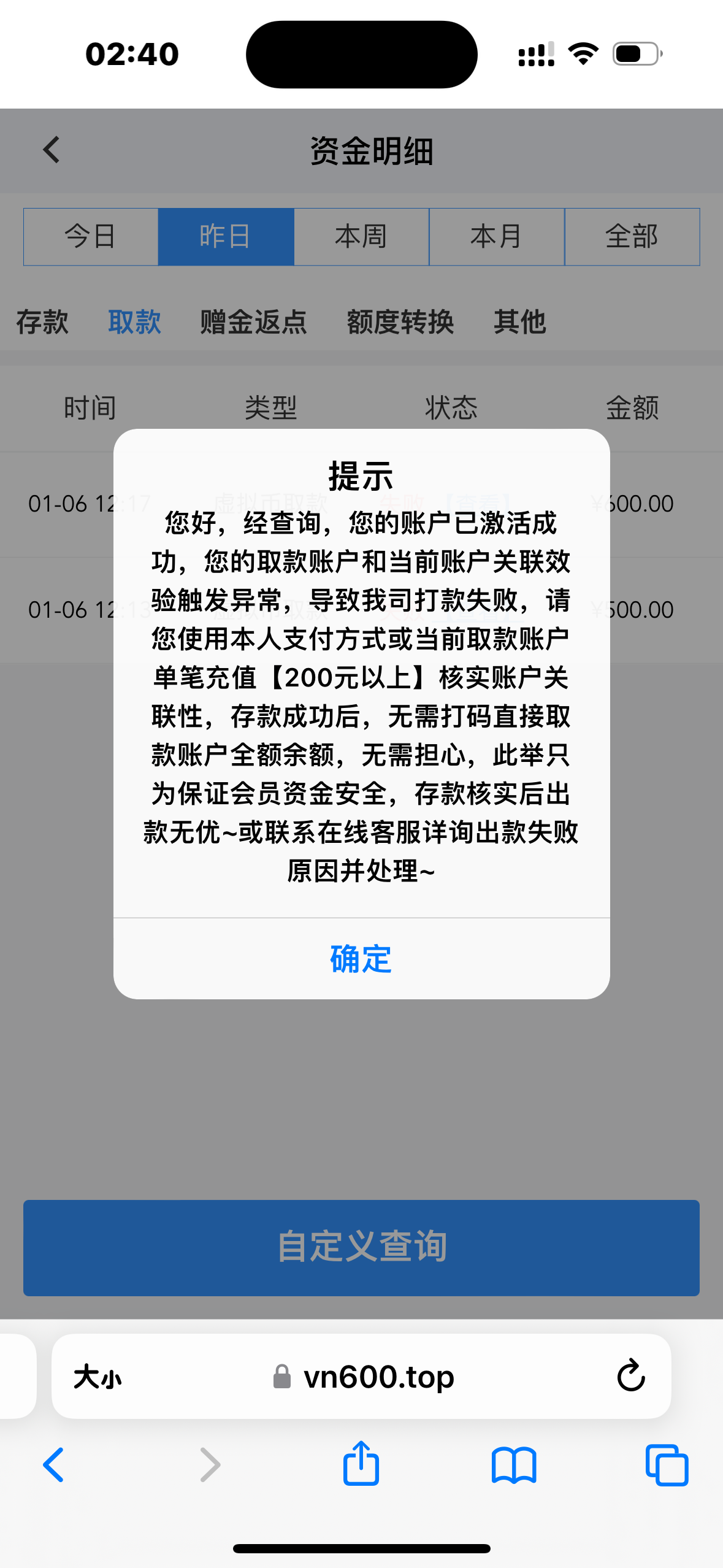This screenshot has width=723, height=1568.
Task: Open the 赠金返点 tab
Action: (253, 322)
